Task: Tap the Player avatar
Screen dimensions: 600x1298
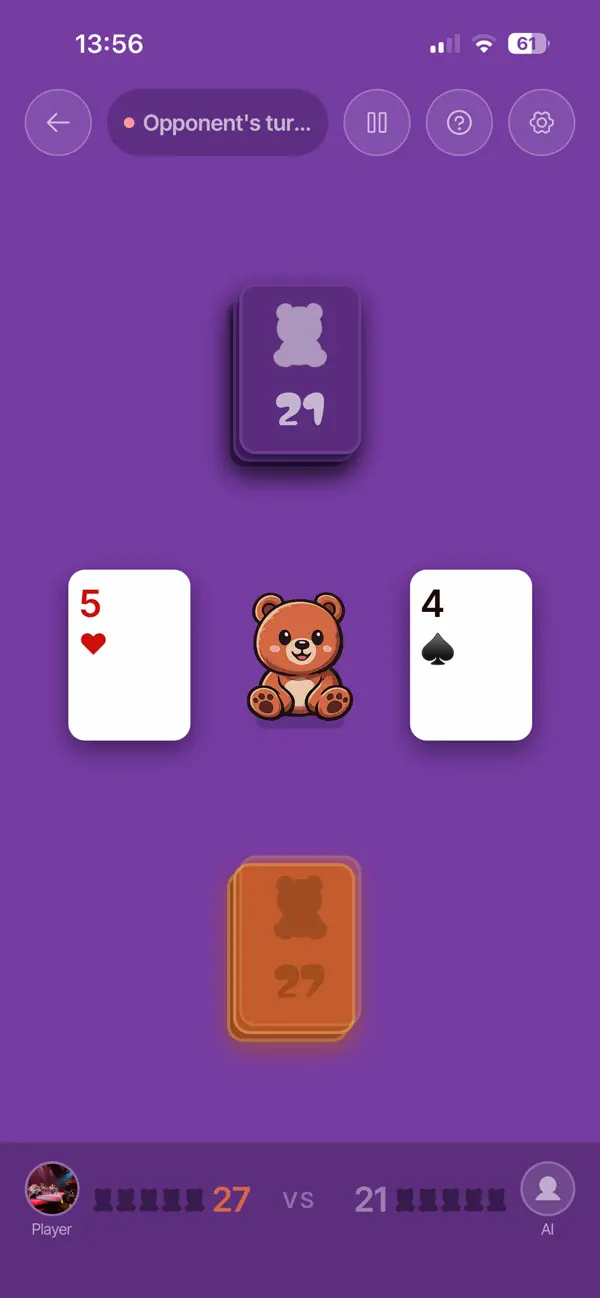Action: (x=52, y=1188)
